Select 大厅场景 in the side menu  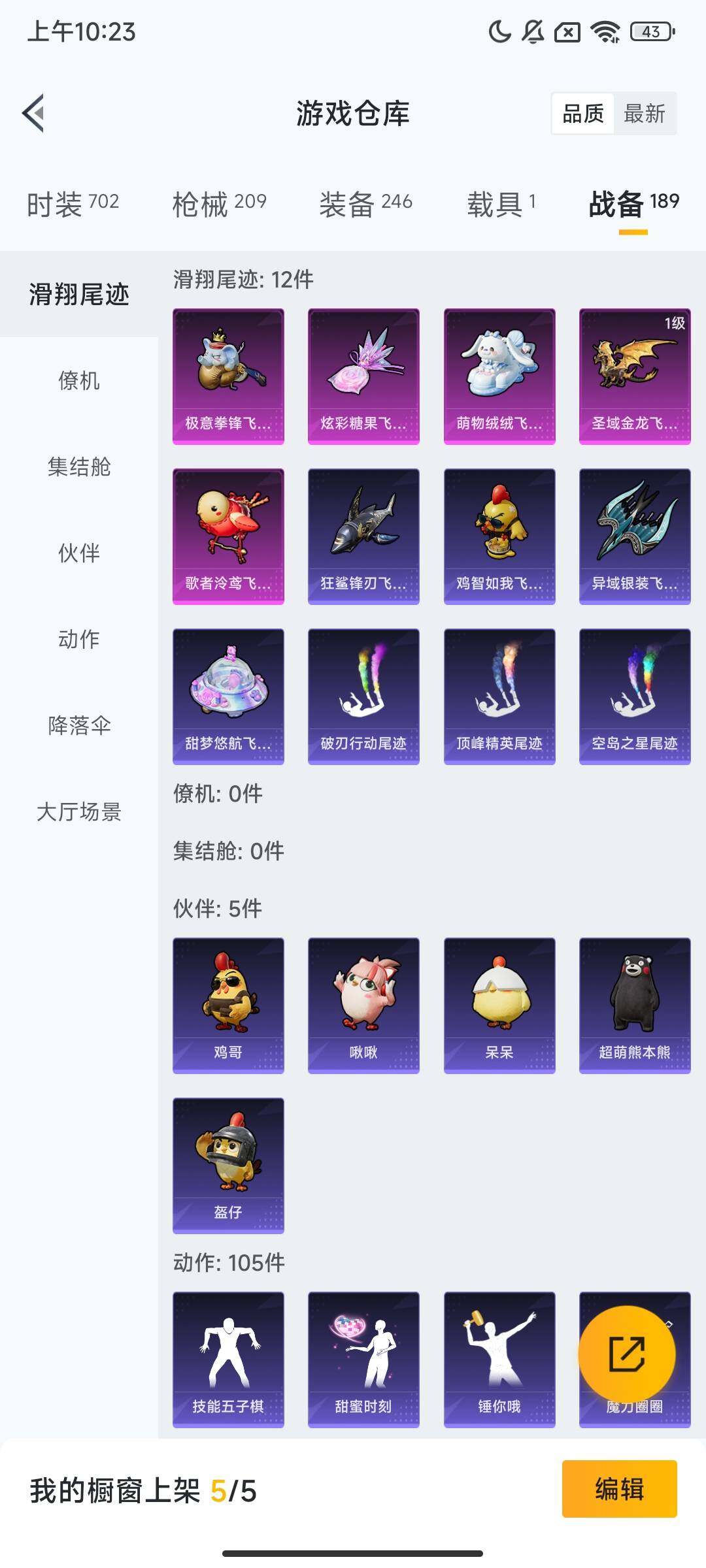[x=79, y=811]
